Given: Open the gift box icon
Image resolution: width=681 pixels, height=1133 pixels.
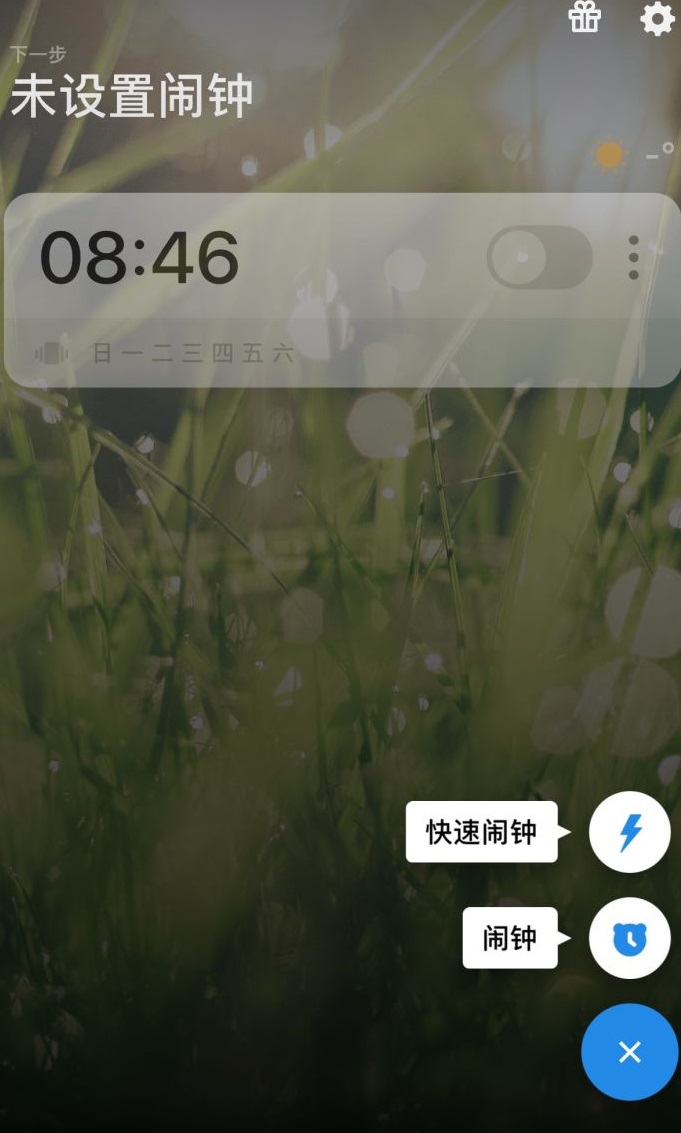Looking at the screenshot, I should (x=585, y=17).
